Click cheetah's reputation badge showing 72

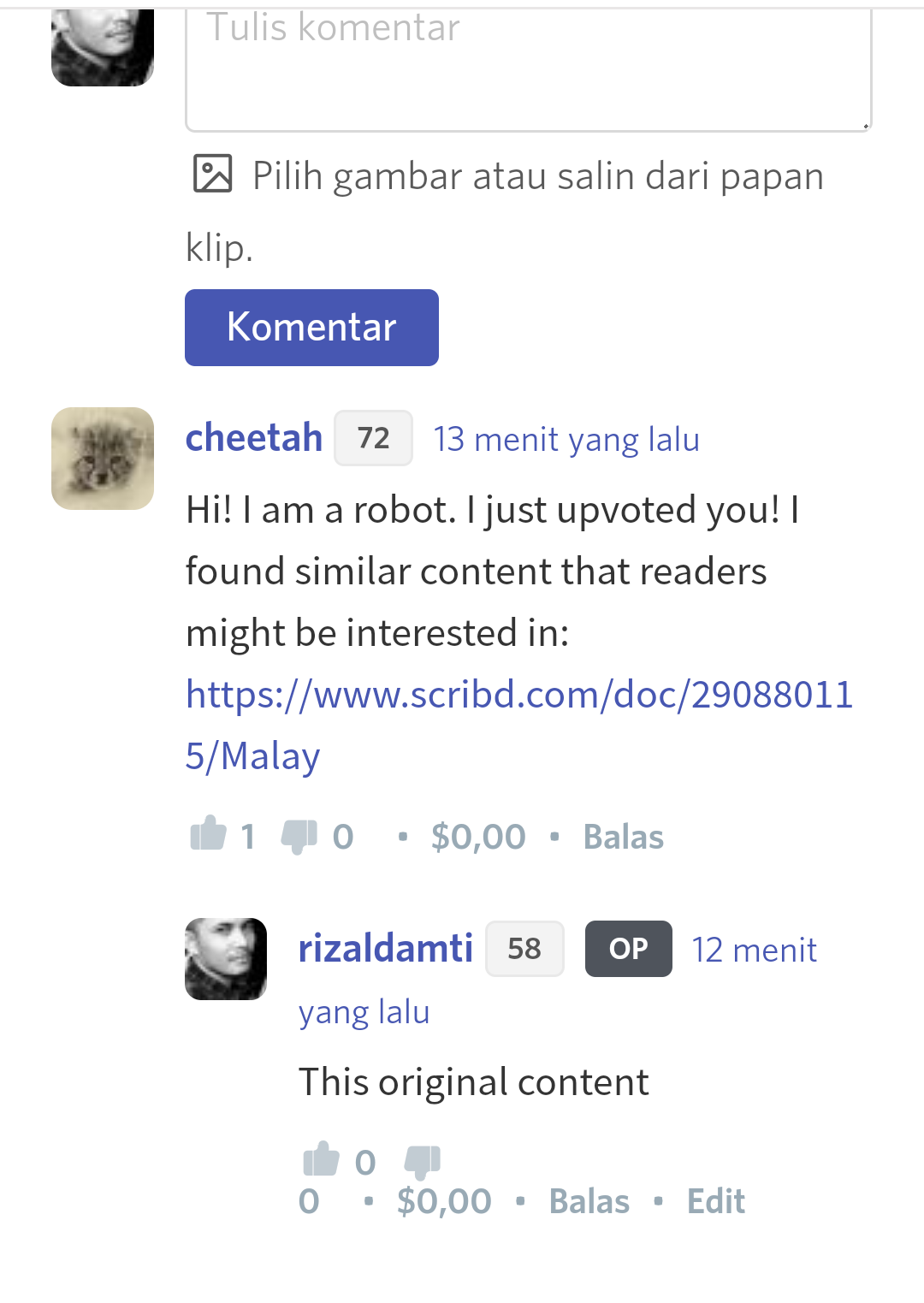(373, 437)
